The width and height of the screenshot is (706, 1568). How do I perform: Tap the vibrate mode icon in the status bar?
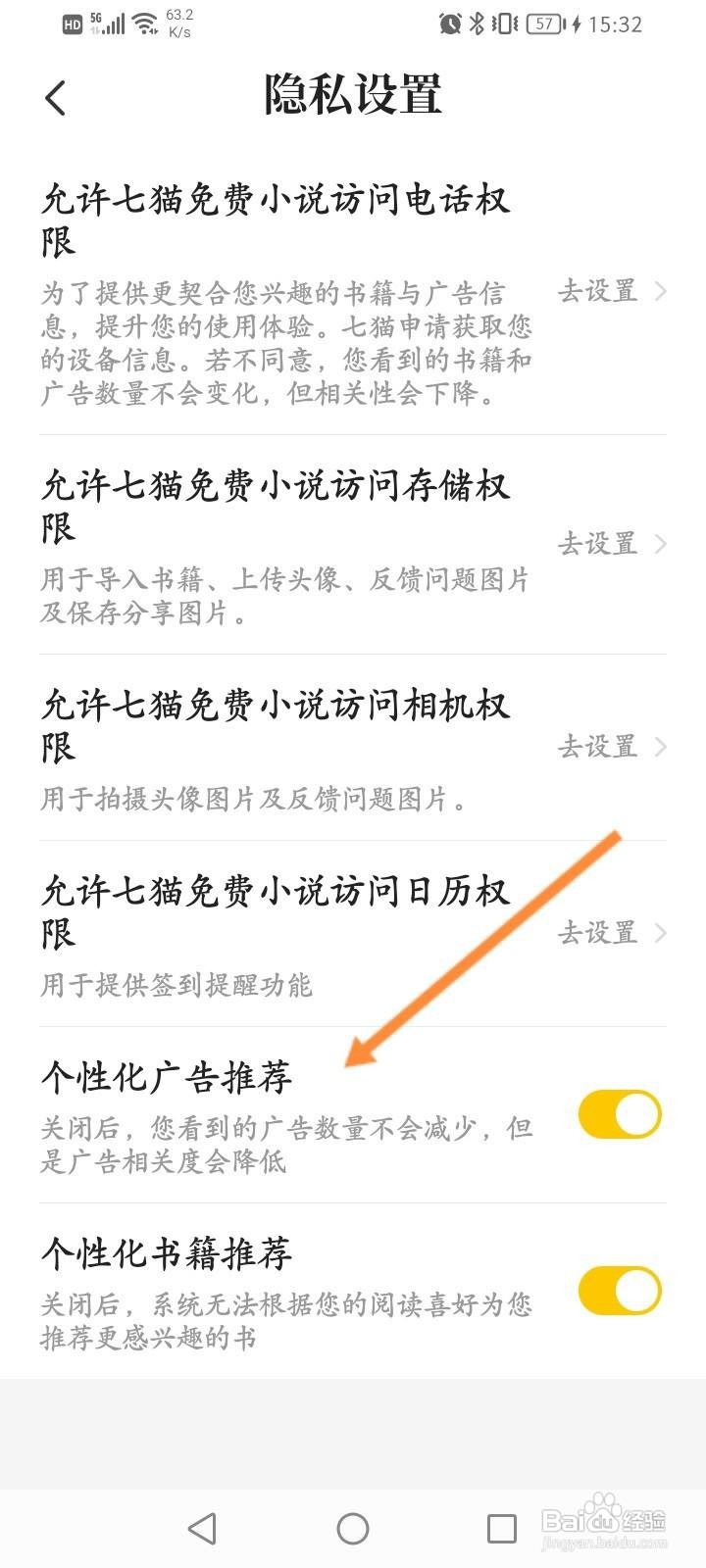click(502, 24)
